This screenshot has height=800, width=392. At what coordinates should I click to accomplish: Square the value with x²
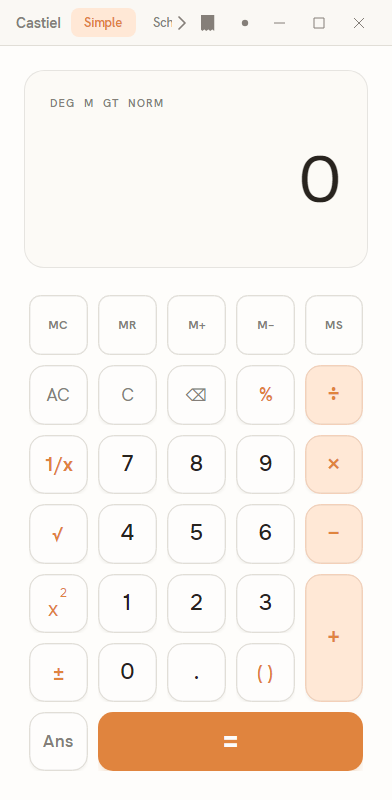(x=58, y=604)
